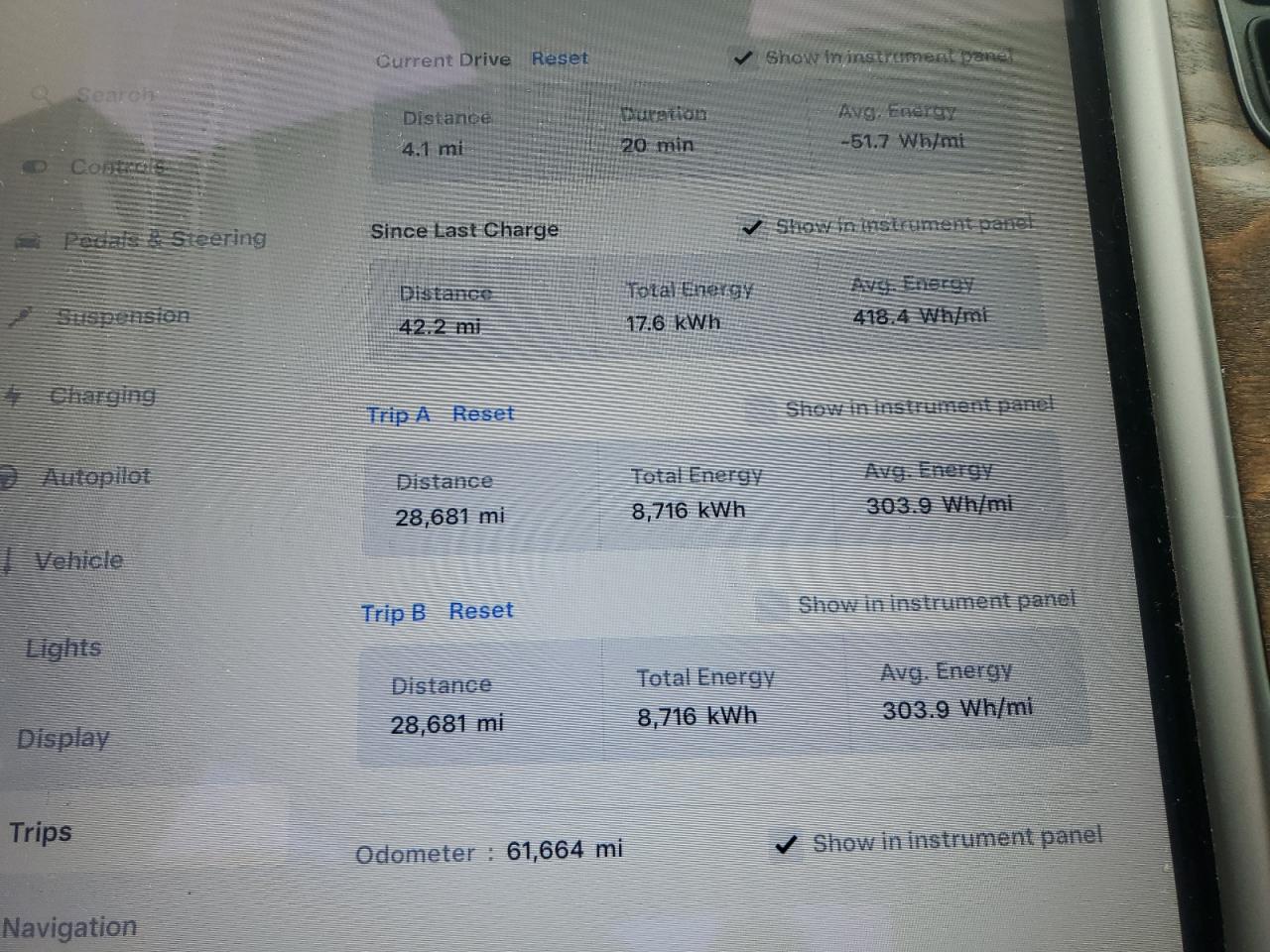
Task: Reset the Current Drive stats
Action: [x=559, y=59]
